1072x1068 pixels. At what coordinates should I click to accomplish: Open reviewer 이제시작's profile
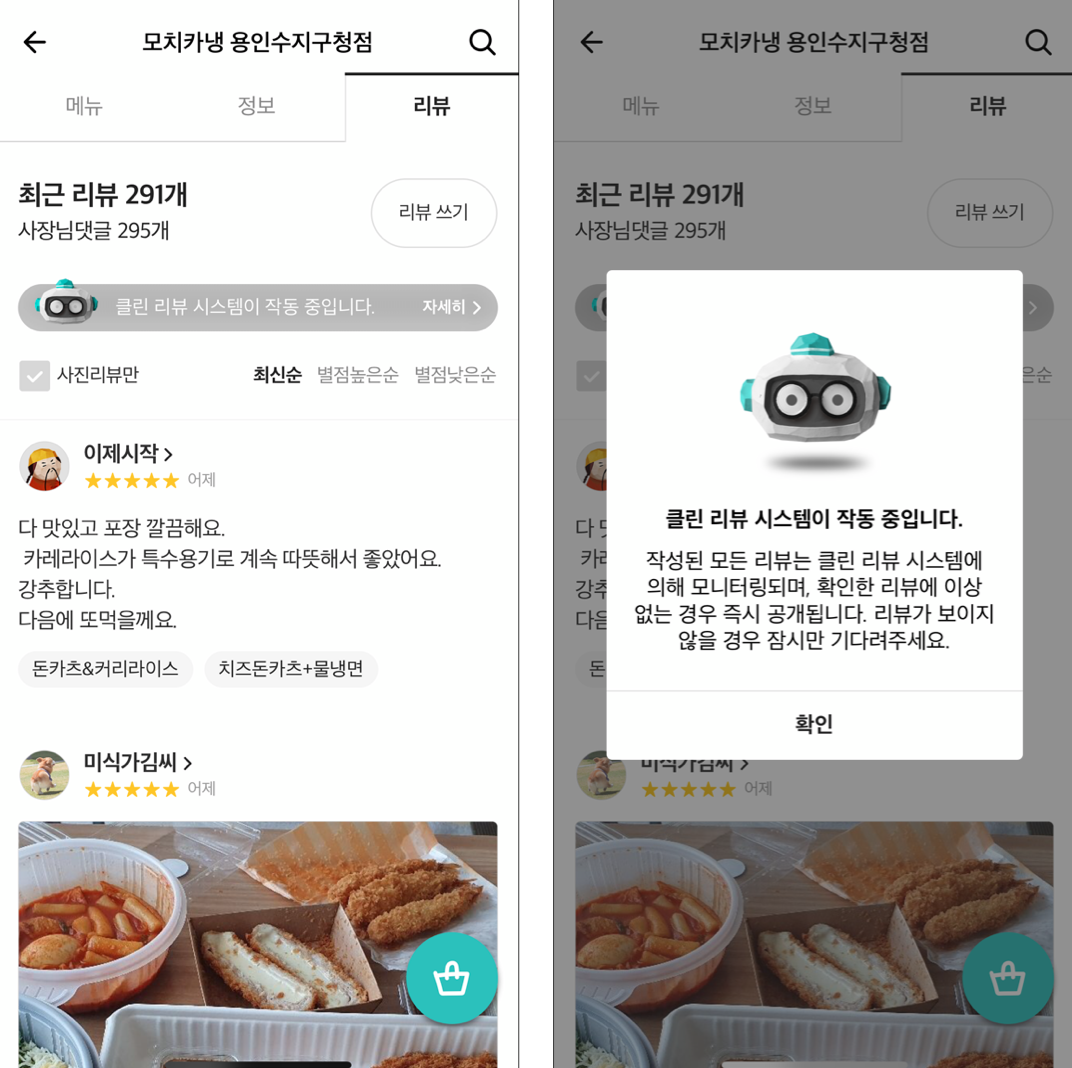pos(128,453)
